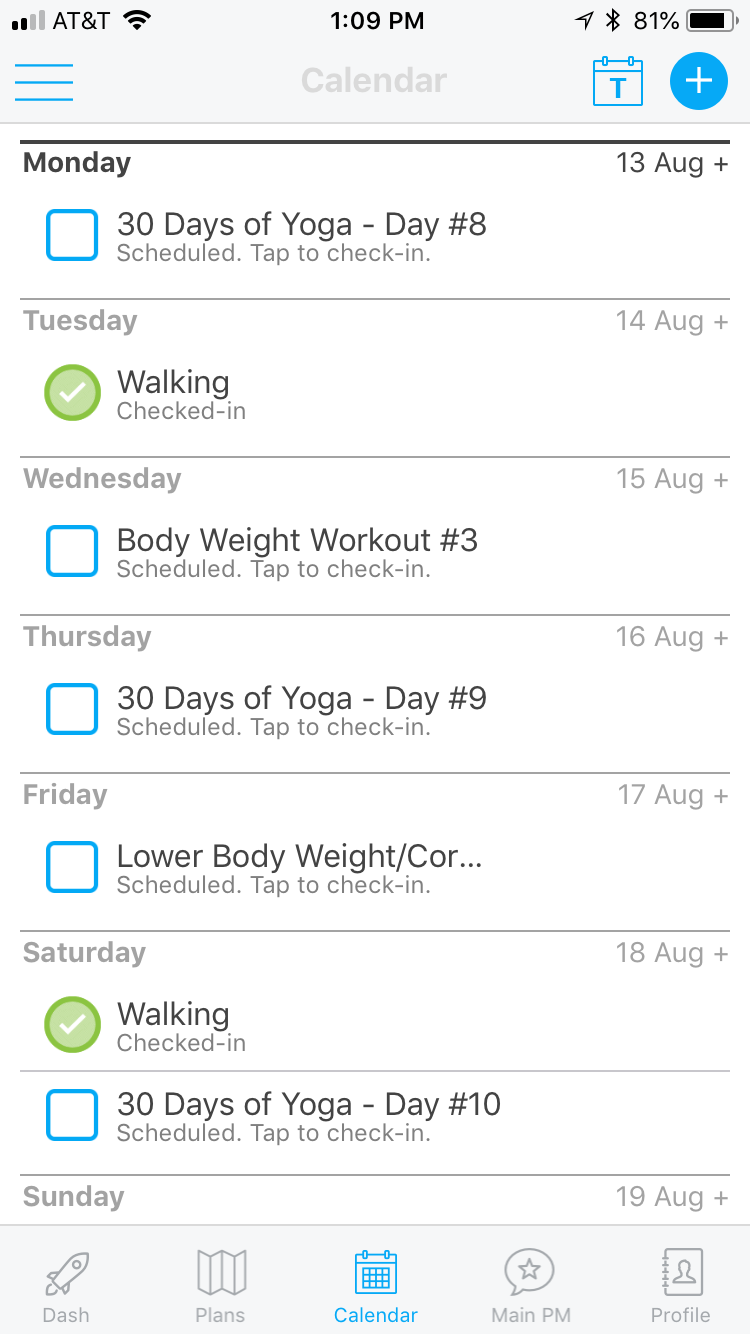Select the Calendar tab
The height and width of the screenshot is (1334, 750).
pos(376,1286)
